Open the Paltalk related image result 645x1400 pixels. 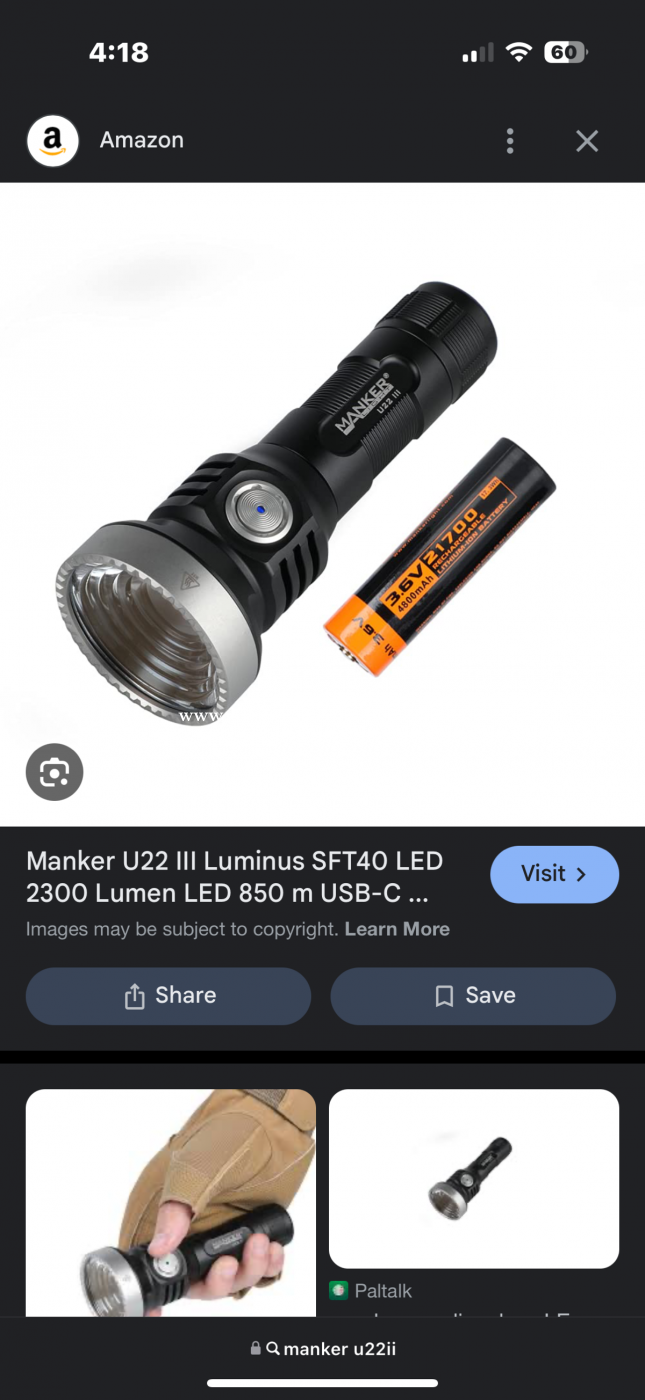pyautogui.click(x=474, y=1179)
